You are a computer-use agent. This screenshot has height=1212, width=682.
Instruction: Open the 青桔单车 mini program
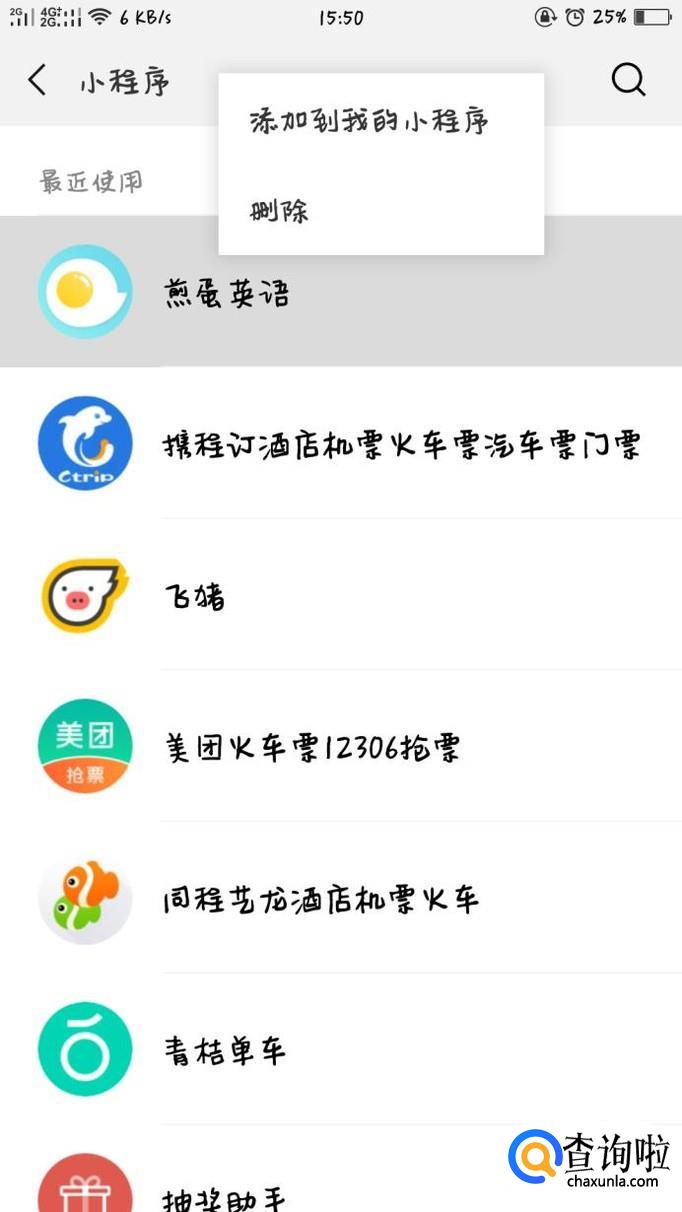coord(226,1050)
